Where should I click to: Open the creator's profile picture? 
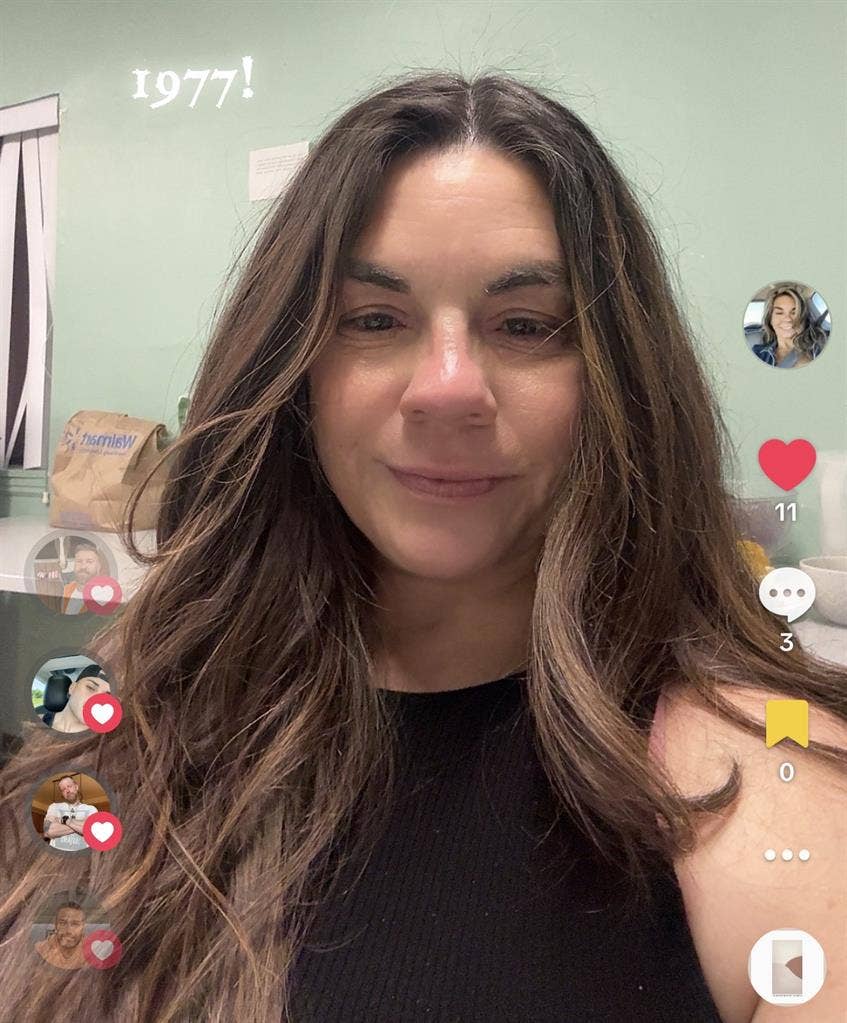786,324
